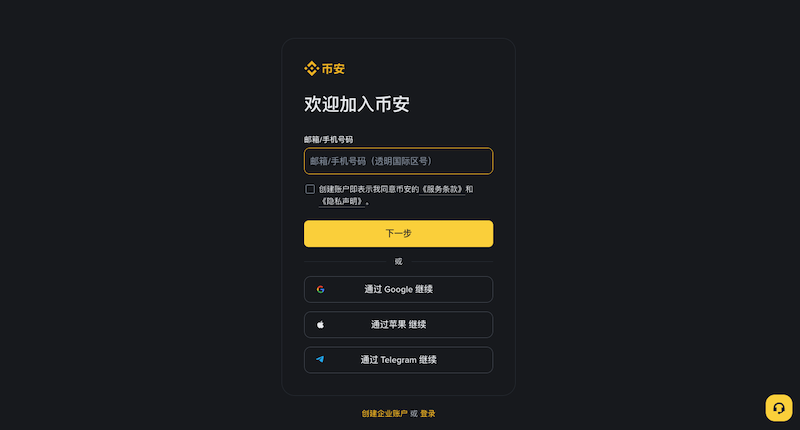The height and width of the screenshot is (430, 800).
Task: Check the agreement checkbox for terms
Action: (x=310, y=189)
